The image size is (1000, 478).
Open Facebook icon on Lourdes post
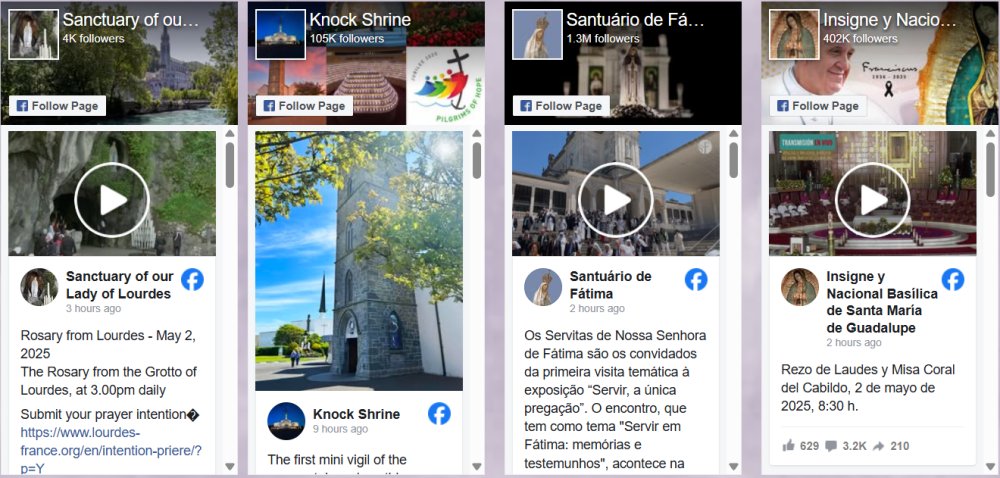192,279
